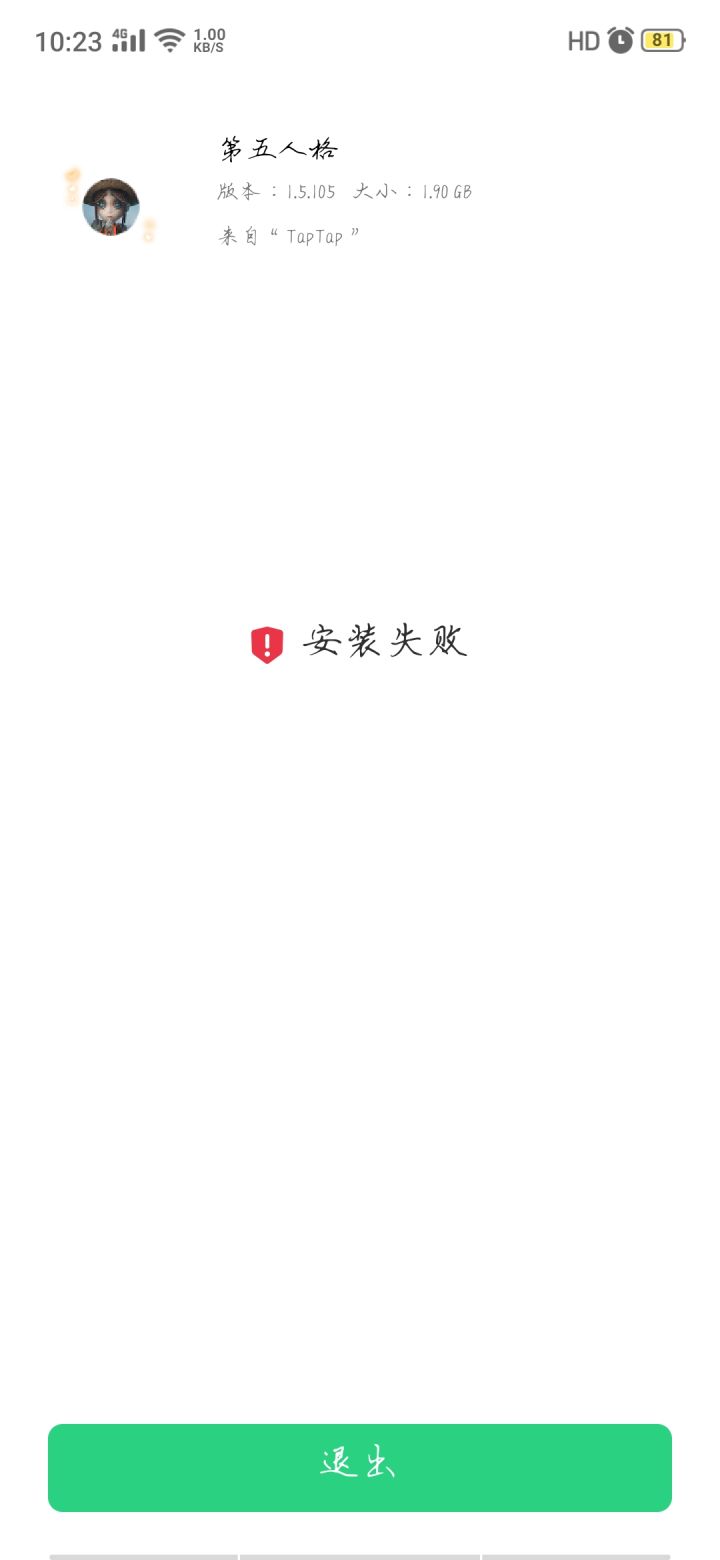Tap the 来自 source info row
720x1560 pixels.
pos(290,235)
